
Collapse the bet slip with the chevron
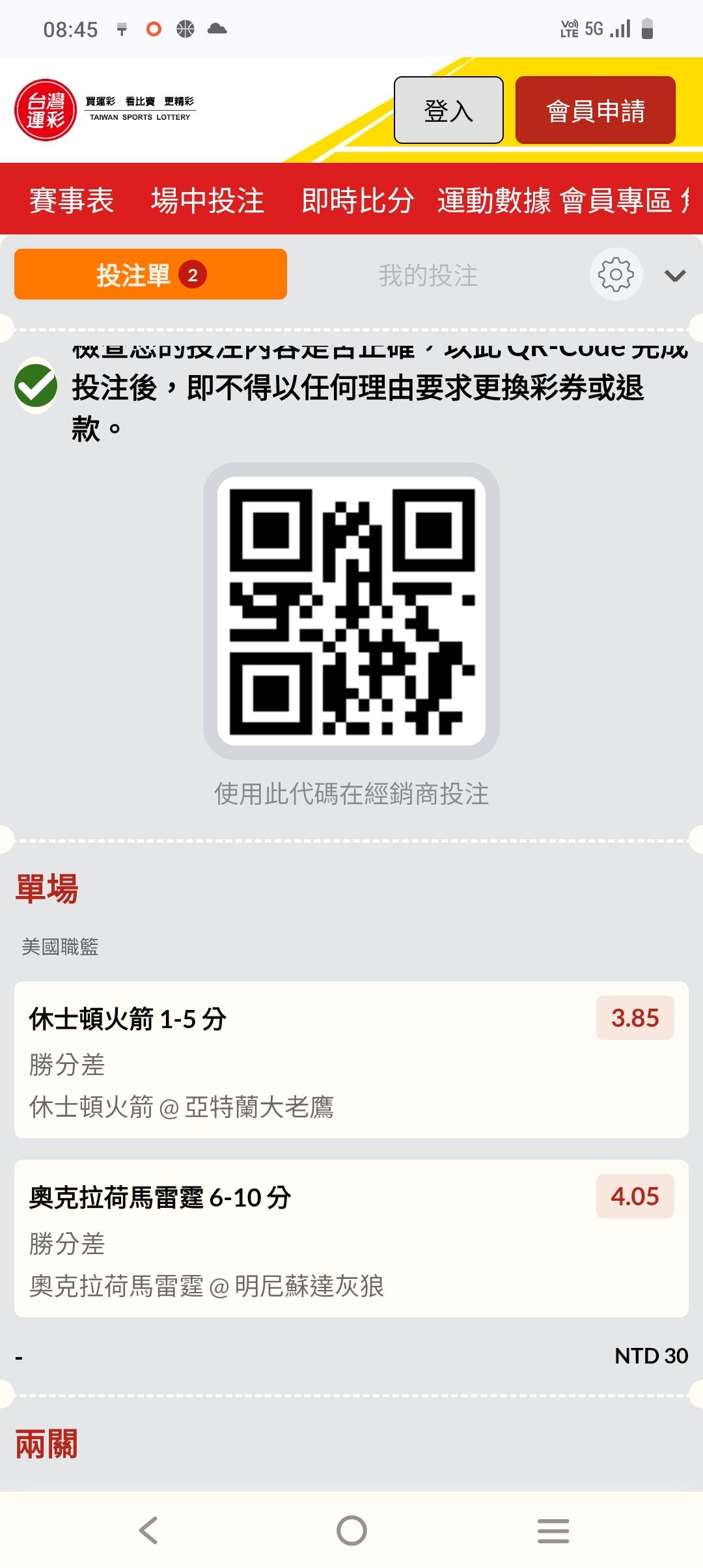[675, 276]
